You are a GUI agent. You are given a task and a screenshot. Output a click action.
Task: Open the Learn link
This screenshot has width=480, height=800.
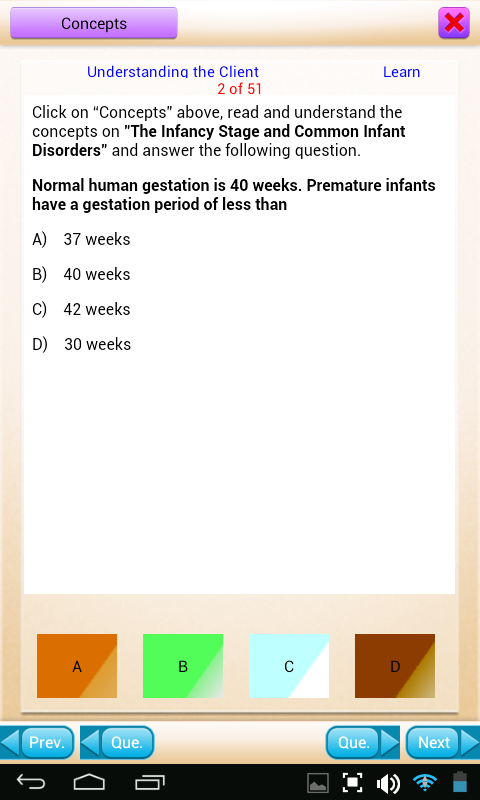(x=401, y=72)
